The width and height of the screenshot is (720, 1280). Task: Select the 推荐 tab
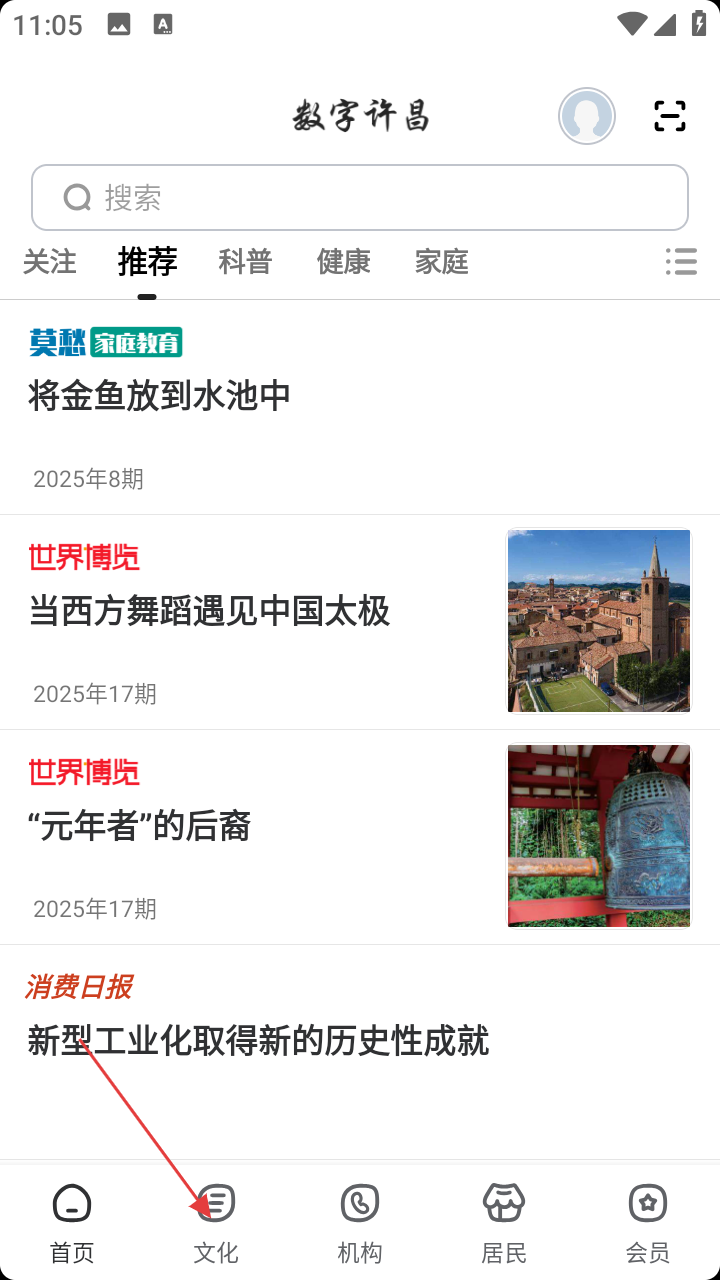pyautogui.click(x=148, y=262)
